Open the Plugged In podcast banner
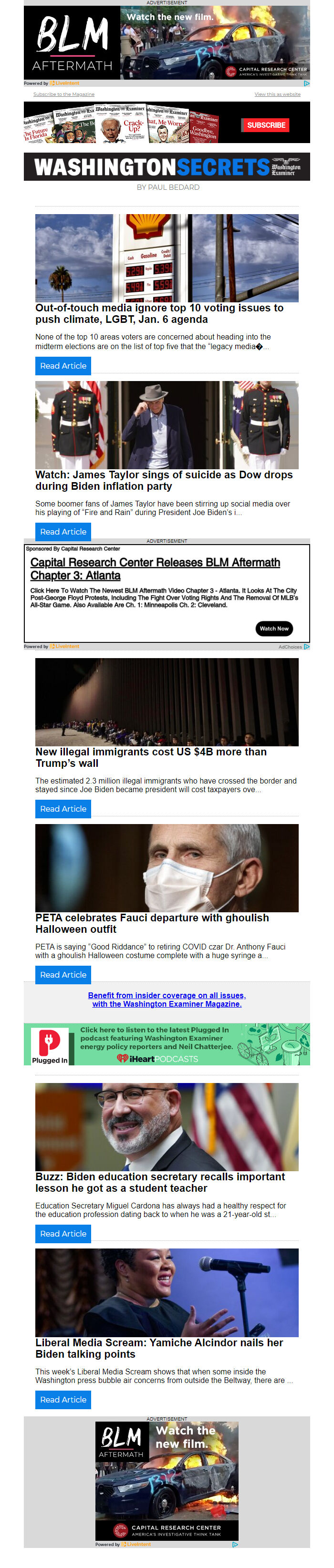Screen dimensions: 334x1568 click(x=167, y=1044)
